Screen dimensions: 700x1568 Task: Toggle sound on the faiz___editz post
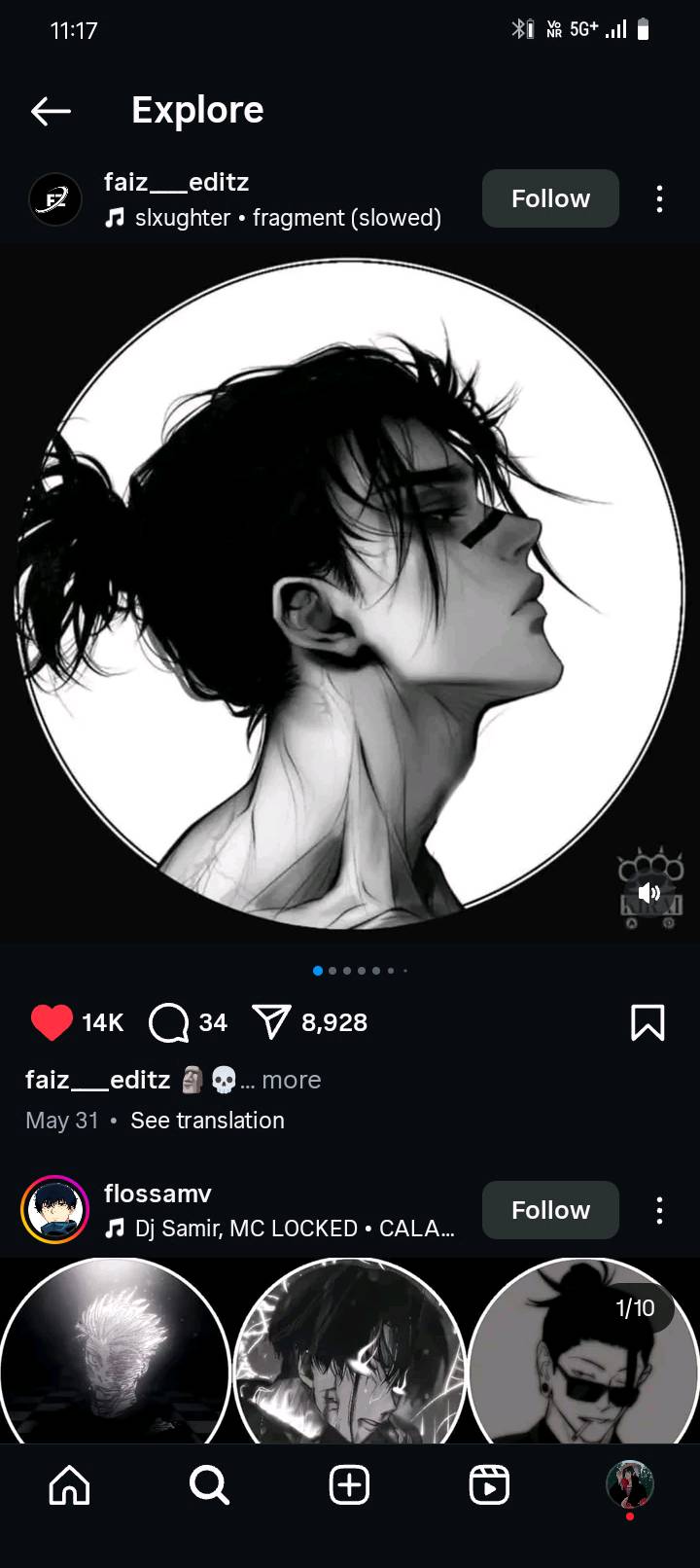(648, 892)
